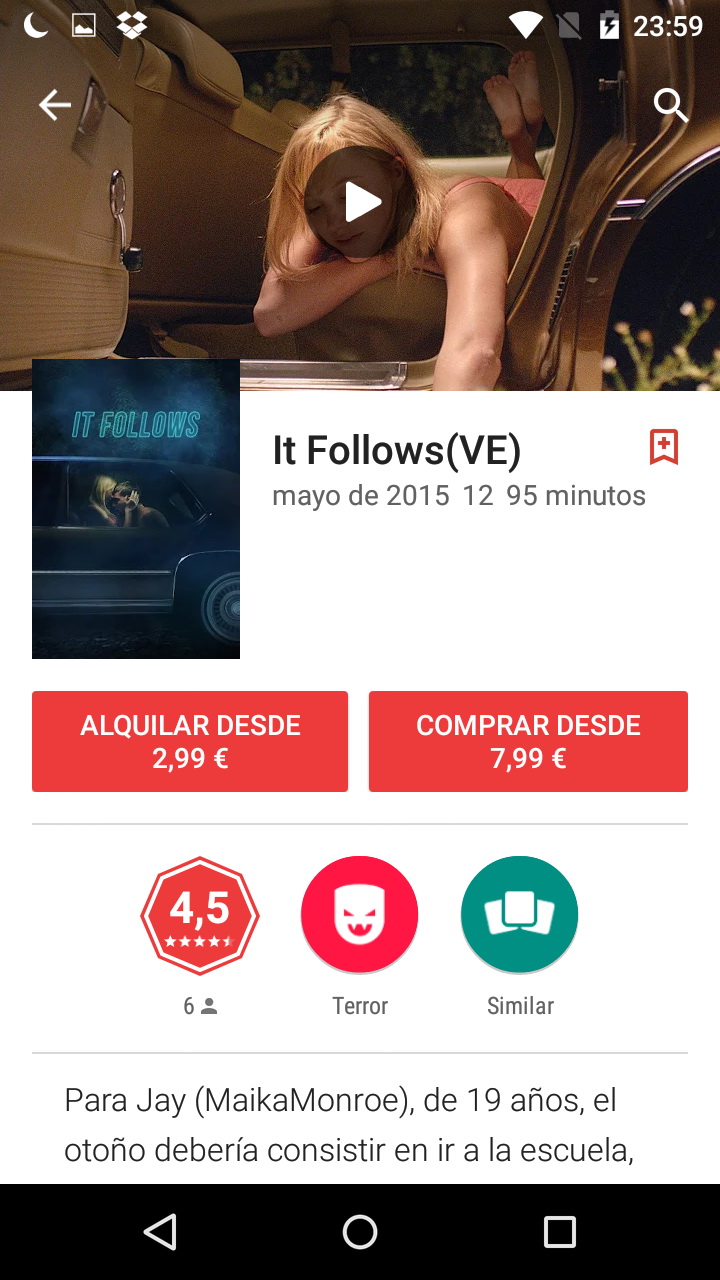The height and width of the screenshot is (1280, 720).
Task: Browse the Terror genre
Action: coord(360,915)
